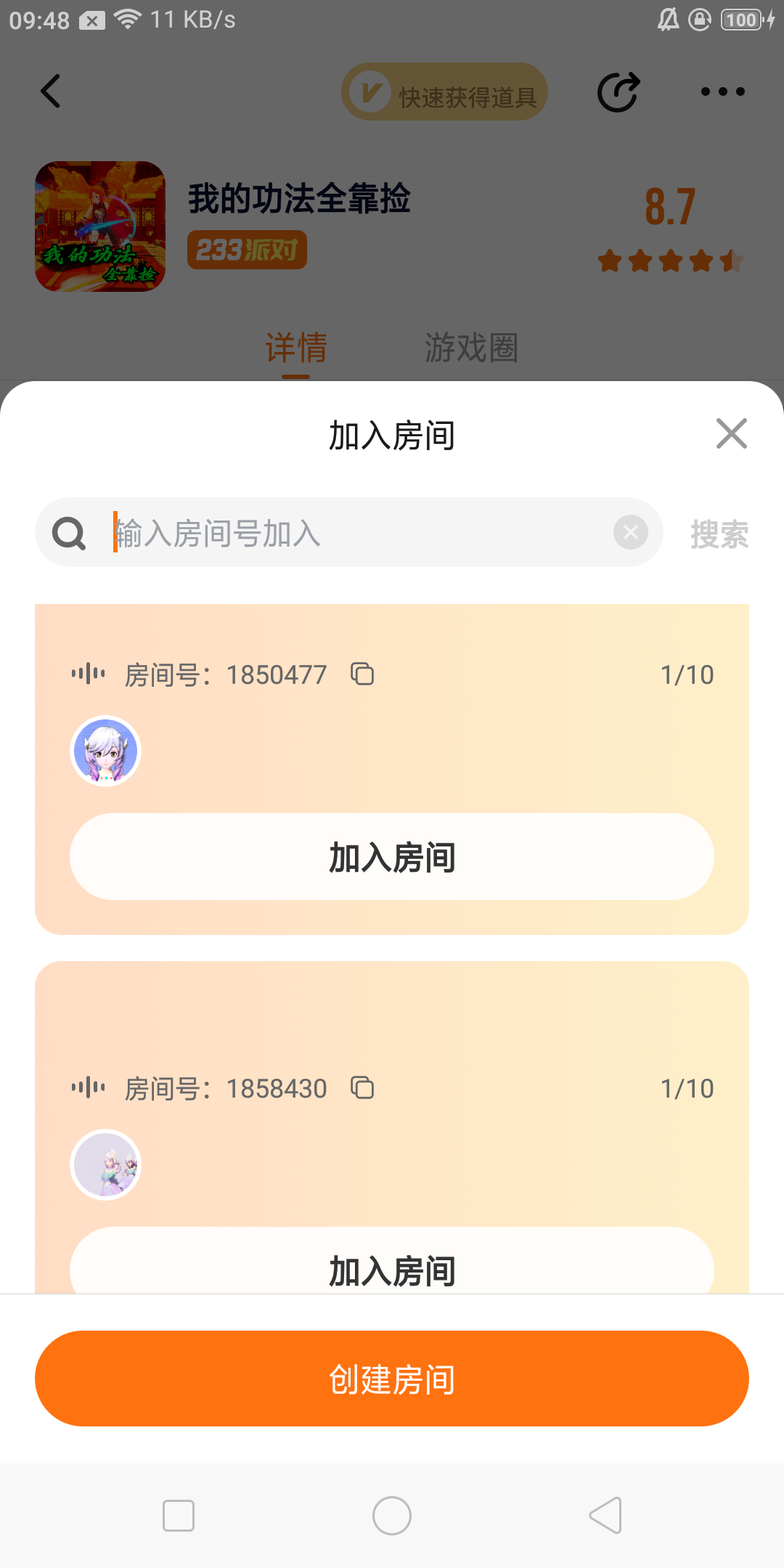Go to the system home screen
The image size is (784, 1568).
[x=392, y=1516]
